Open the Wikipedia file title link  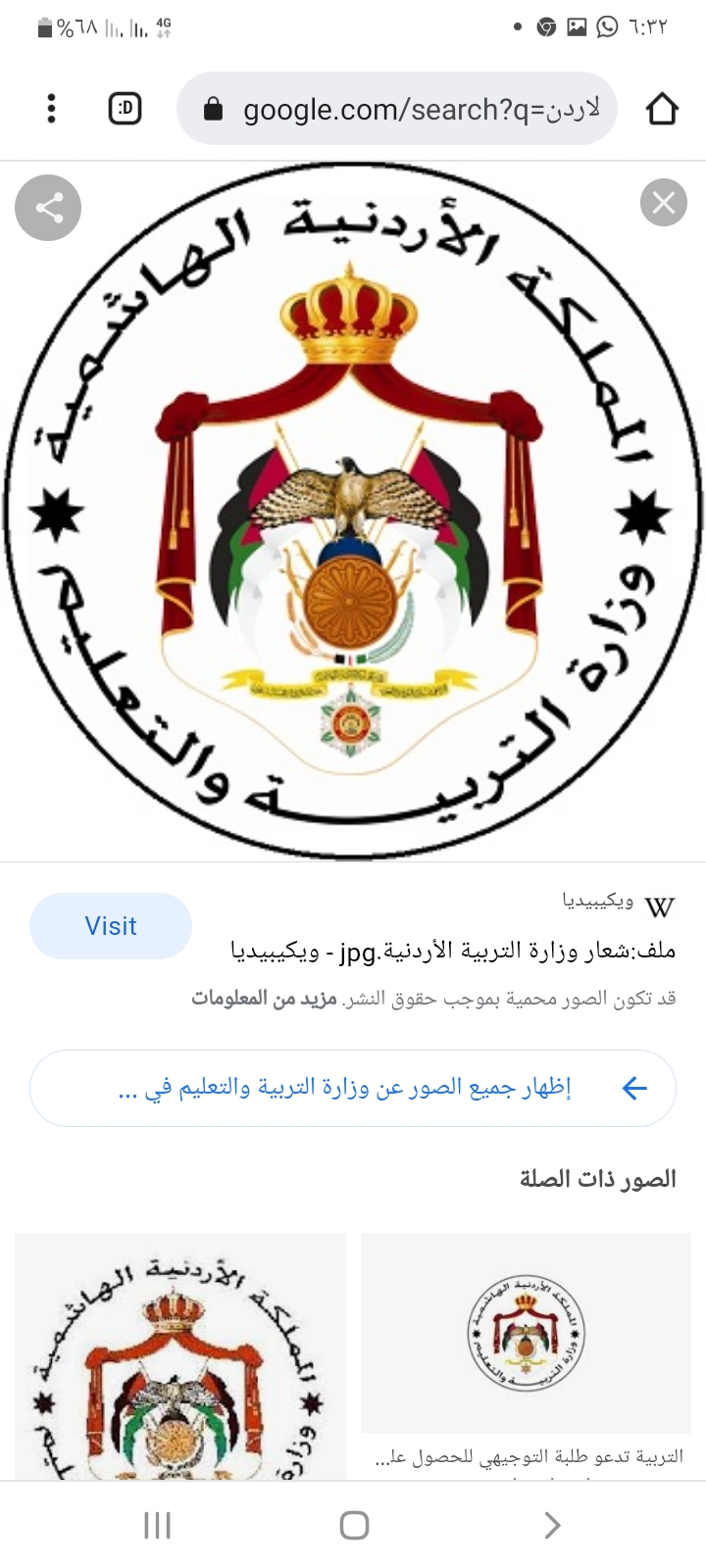pos(453,951)
